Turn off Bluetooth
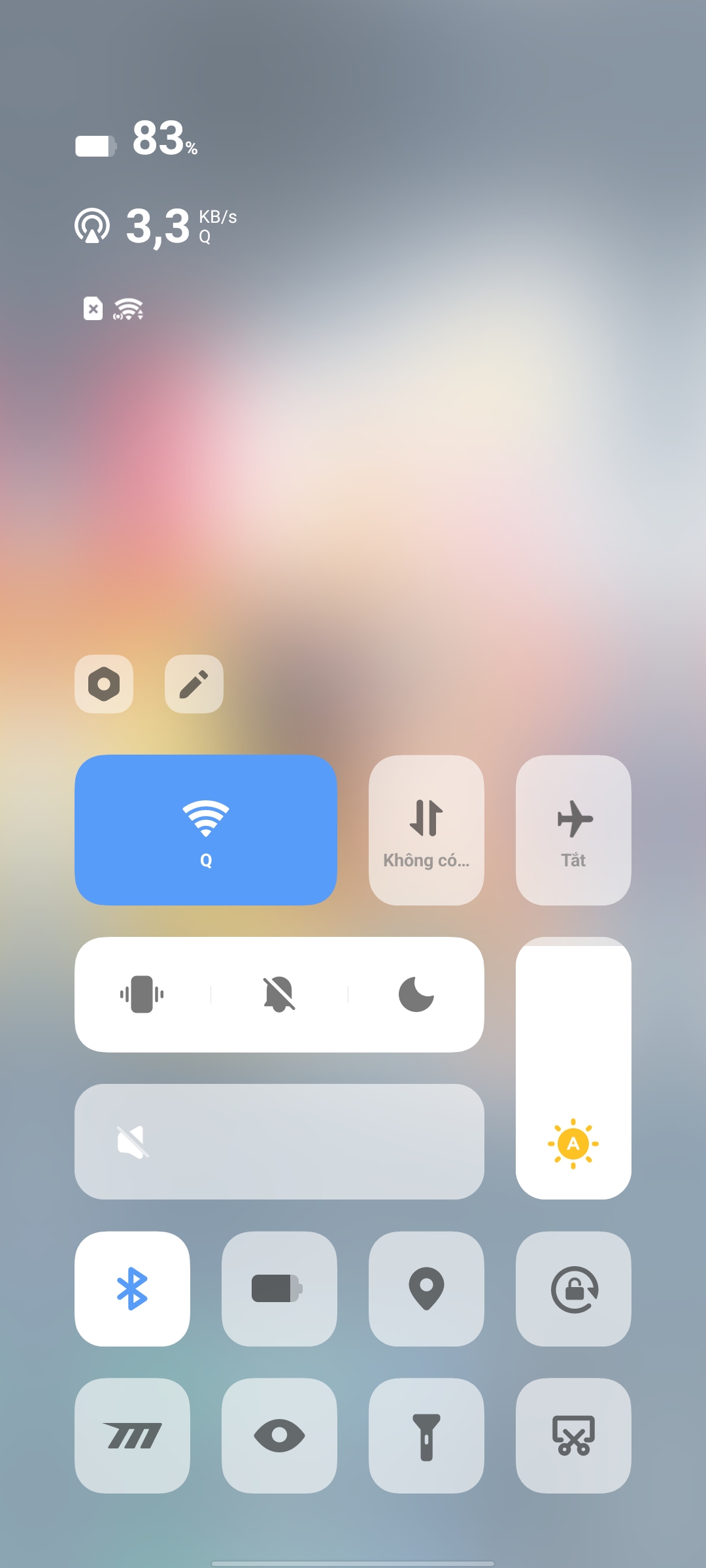The image size is (706, 1568). click(x=132, y=1288)
